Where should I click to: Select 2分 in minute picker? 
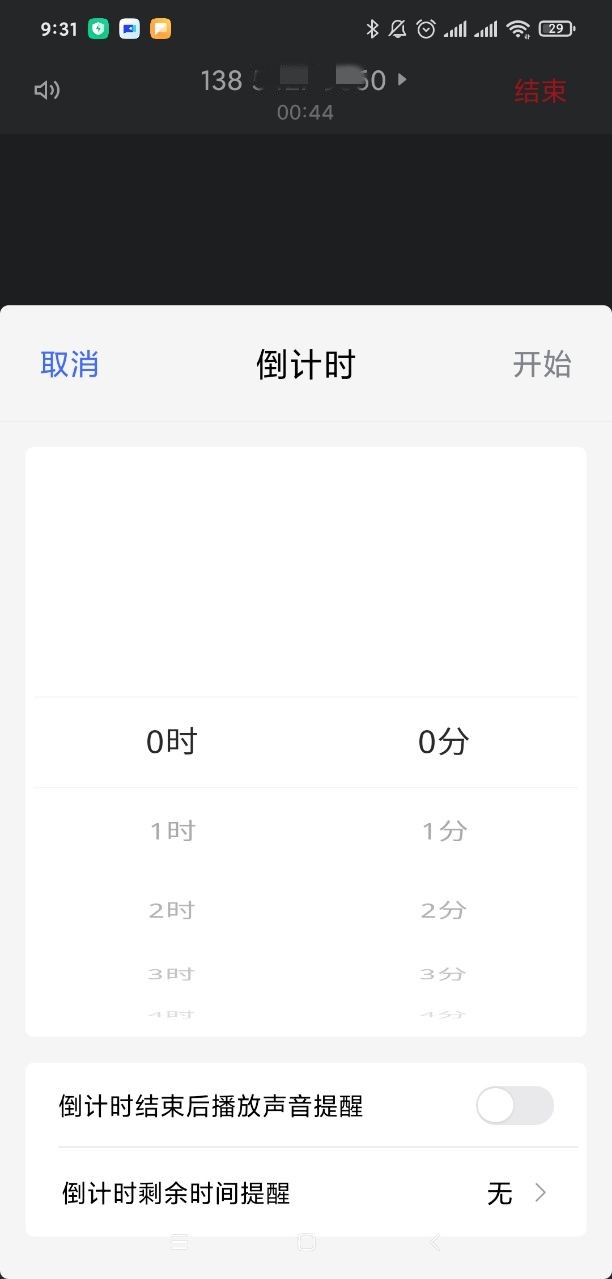point(444,910)
